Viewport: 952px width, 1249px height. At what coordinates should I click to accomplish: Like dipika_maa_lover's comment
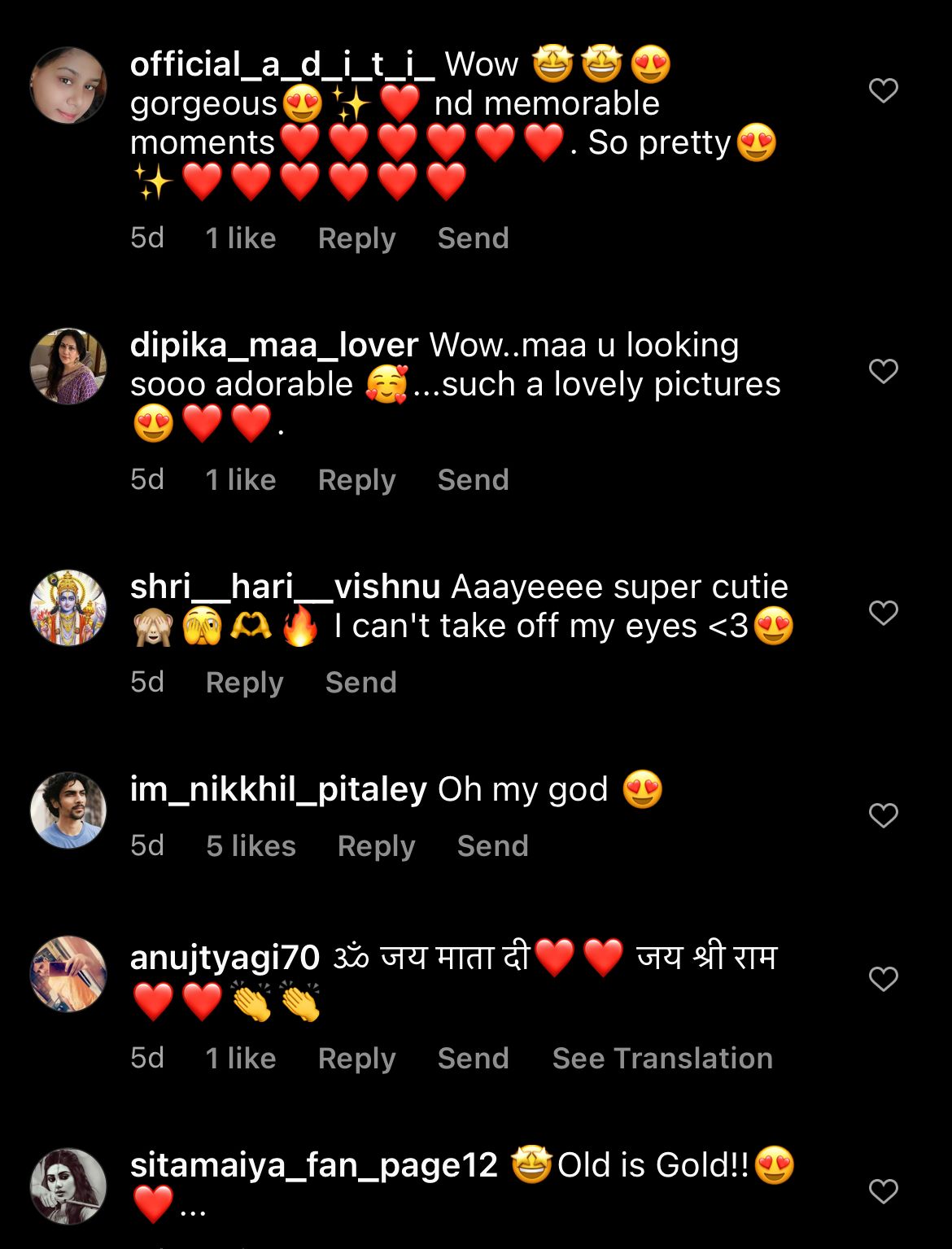coord(883,371)
